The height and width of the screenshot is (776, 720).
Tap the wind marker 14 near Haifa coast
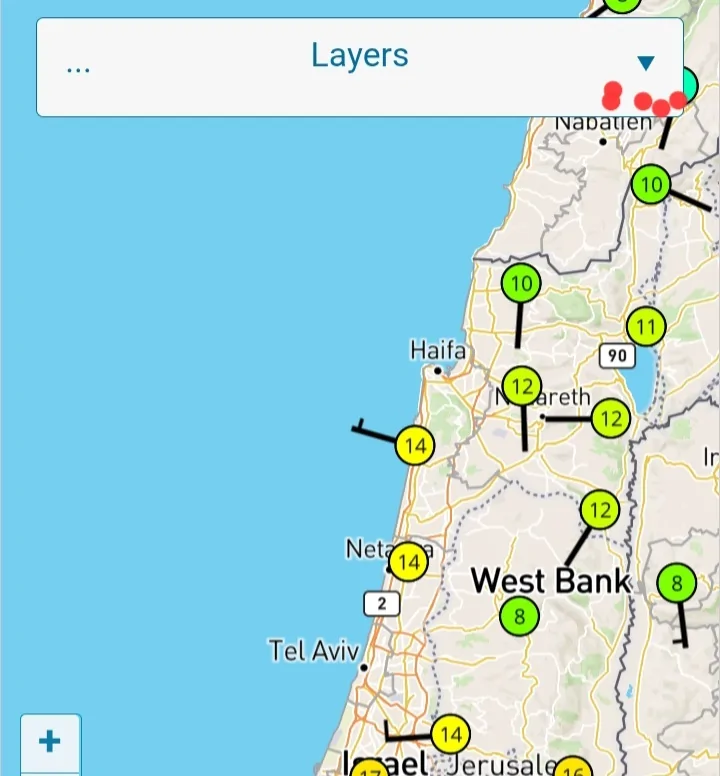point(415,446)
